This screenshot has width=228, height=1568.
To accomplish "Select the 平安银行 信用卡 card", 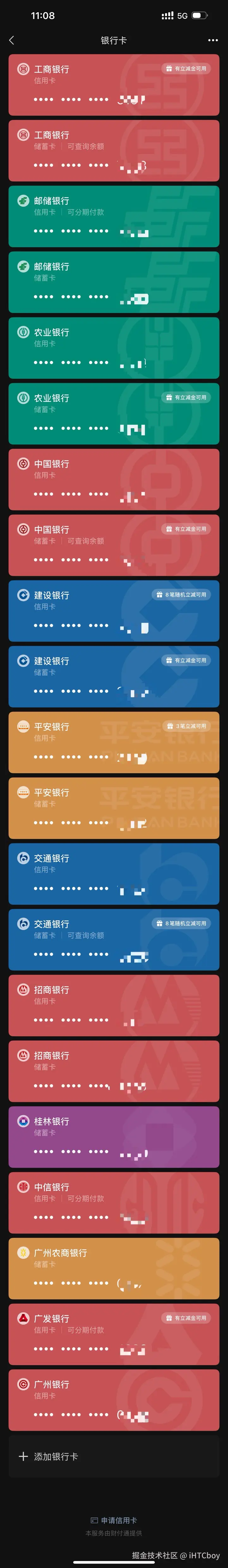I will pyautogui.click(x=114, y=742).
